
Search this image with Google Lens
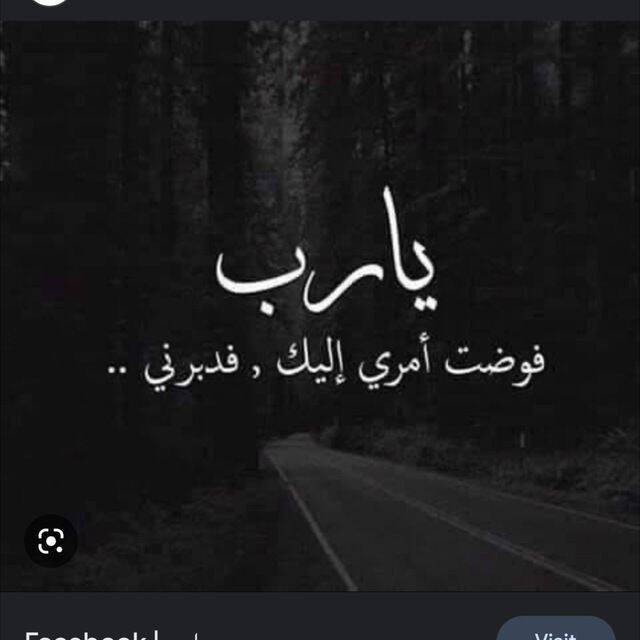(x=50, y=541)
